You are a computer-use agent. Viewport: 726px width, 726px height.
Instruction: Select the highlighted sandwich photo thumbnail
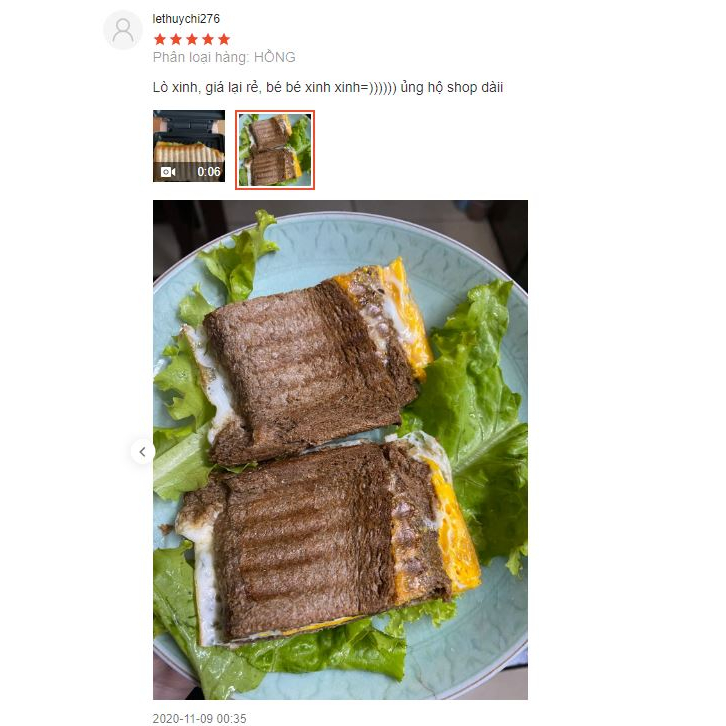[x=275, y=149]
